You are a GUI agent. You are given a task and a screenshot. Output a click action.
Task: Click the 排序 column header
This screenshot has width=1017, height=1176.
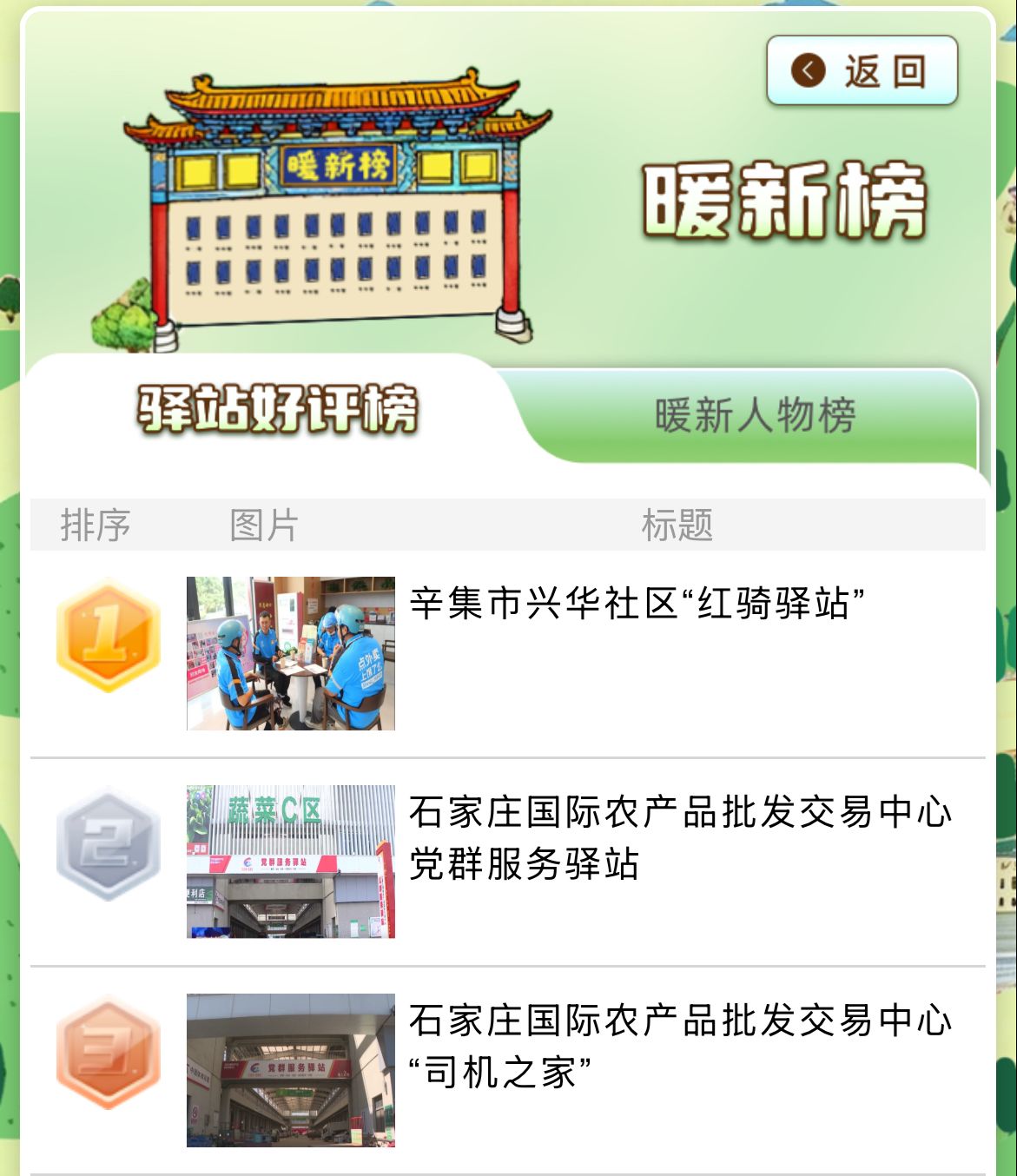point(97,523)
